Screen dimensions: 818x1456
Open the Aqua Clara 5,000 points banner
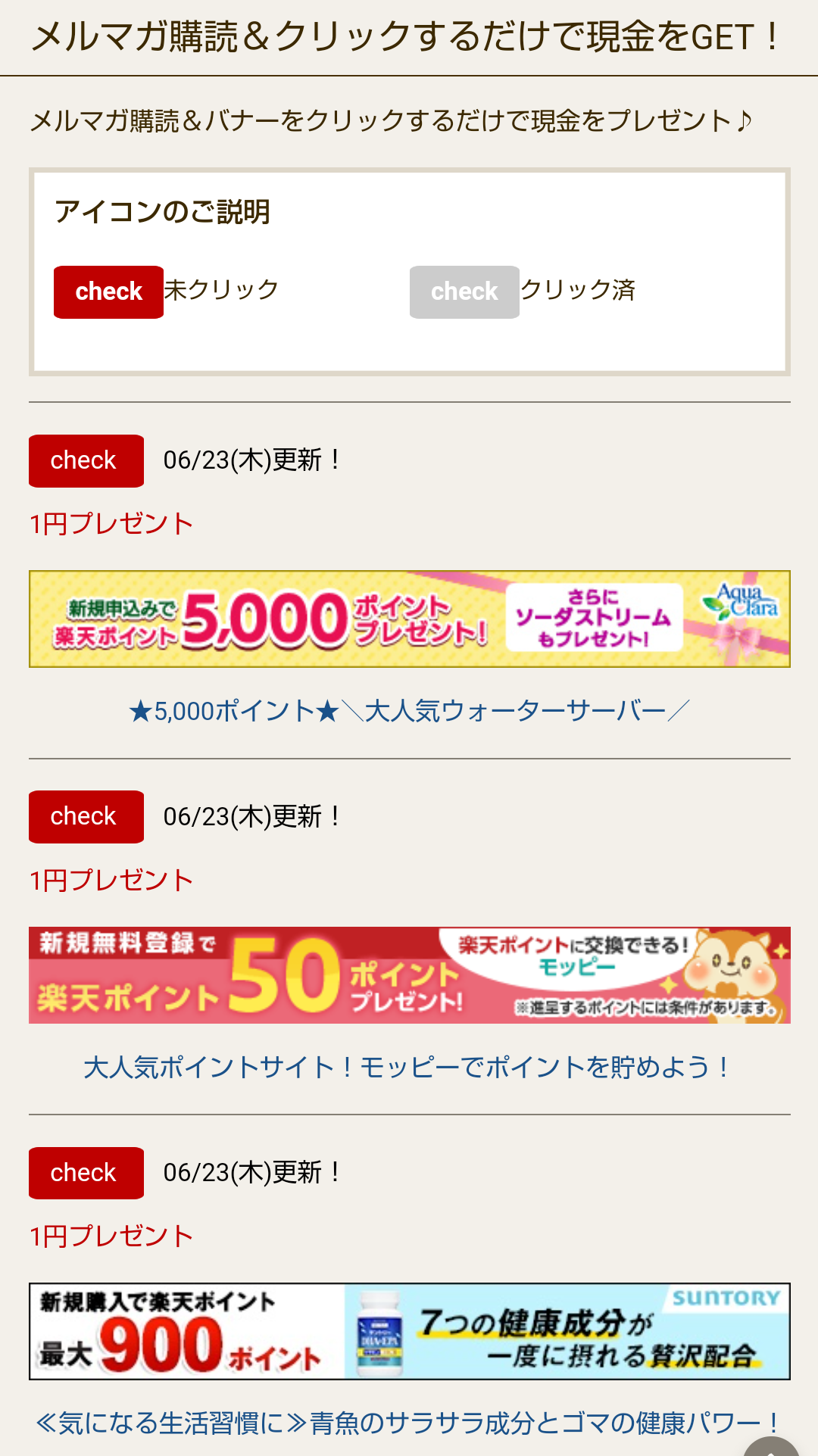coord(409,619)
